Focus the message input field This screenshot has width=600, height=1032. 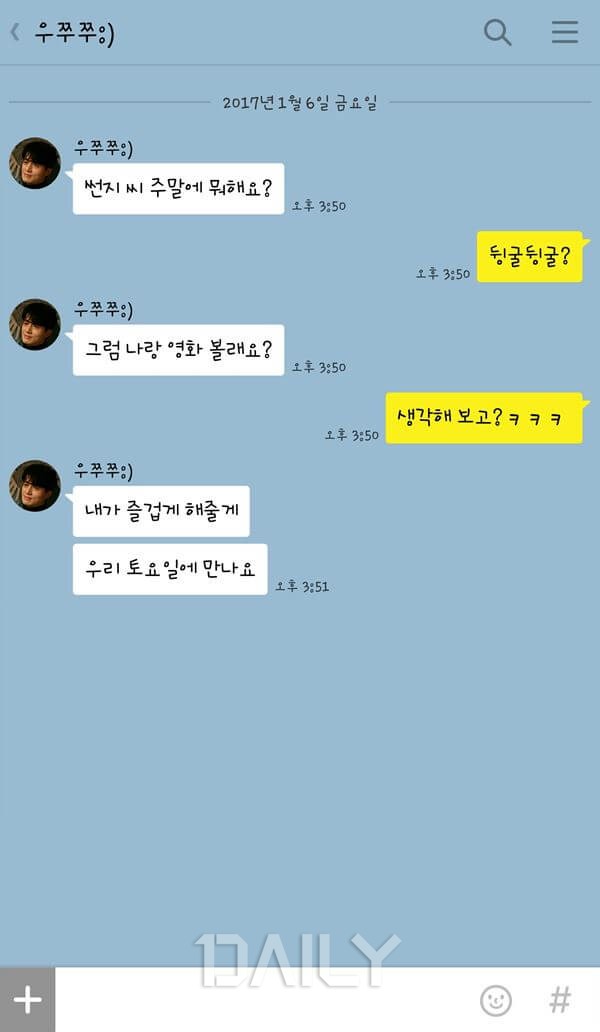(x=260, y=999)
